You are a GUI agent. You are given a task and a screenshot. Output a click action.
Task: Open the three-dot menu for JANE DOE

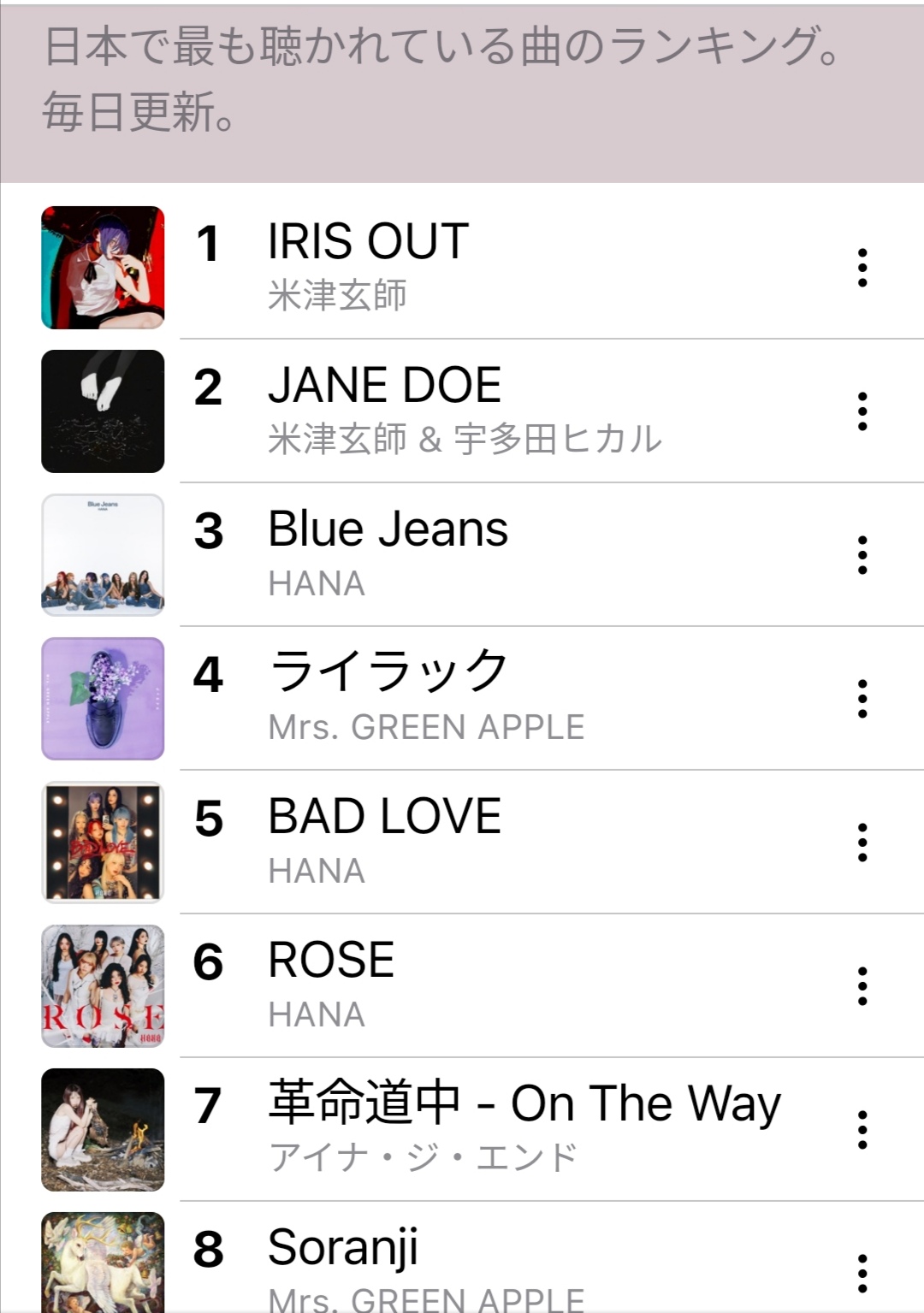point(862,411)
